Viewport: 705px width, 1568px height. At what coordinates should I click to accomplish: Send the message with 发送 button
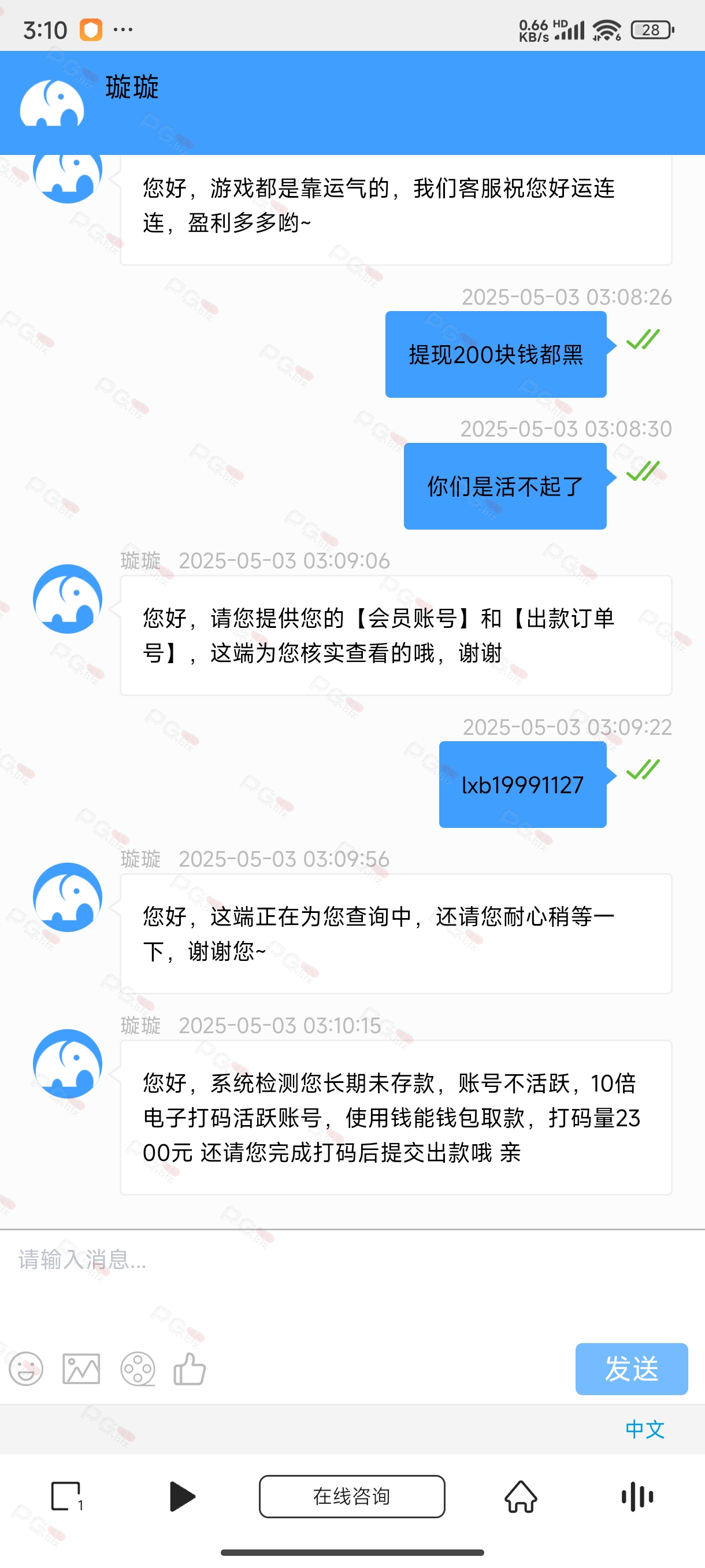coord(632,1369)
